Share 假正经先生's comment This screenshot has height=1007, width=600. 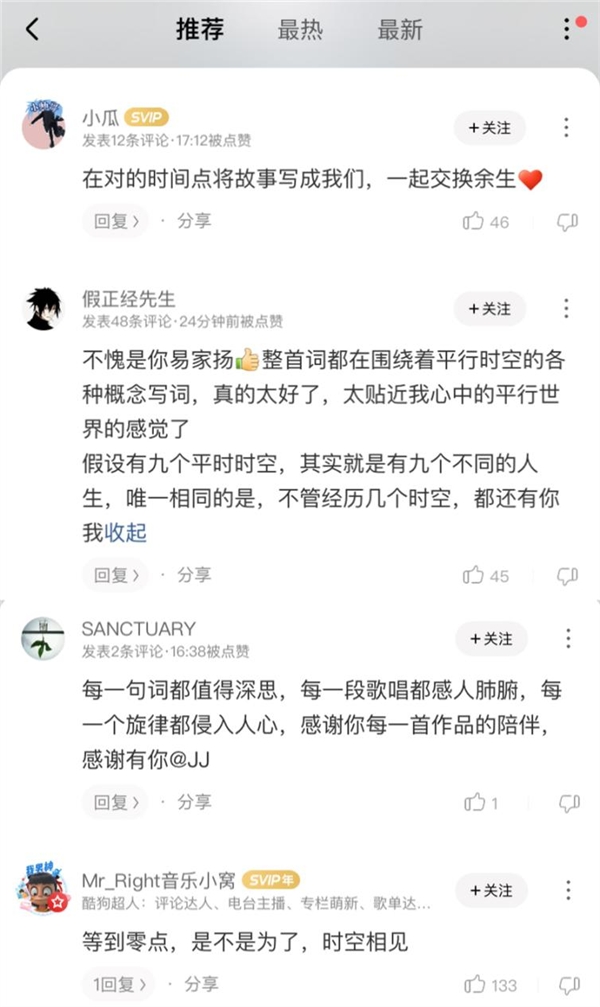pyautogui.click(x=194, y=575)
